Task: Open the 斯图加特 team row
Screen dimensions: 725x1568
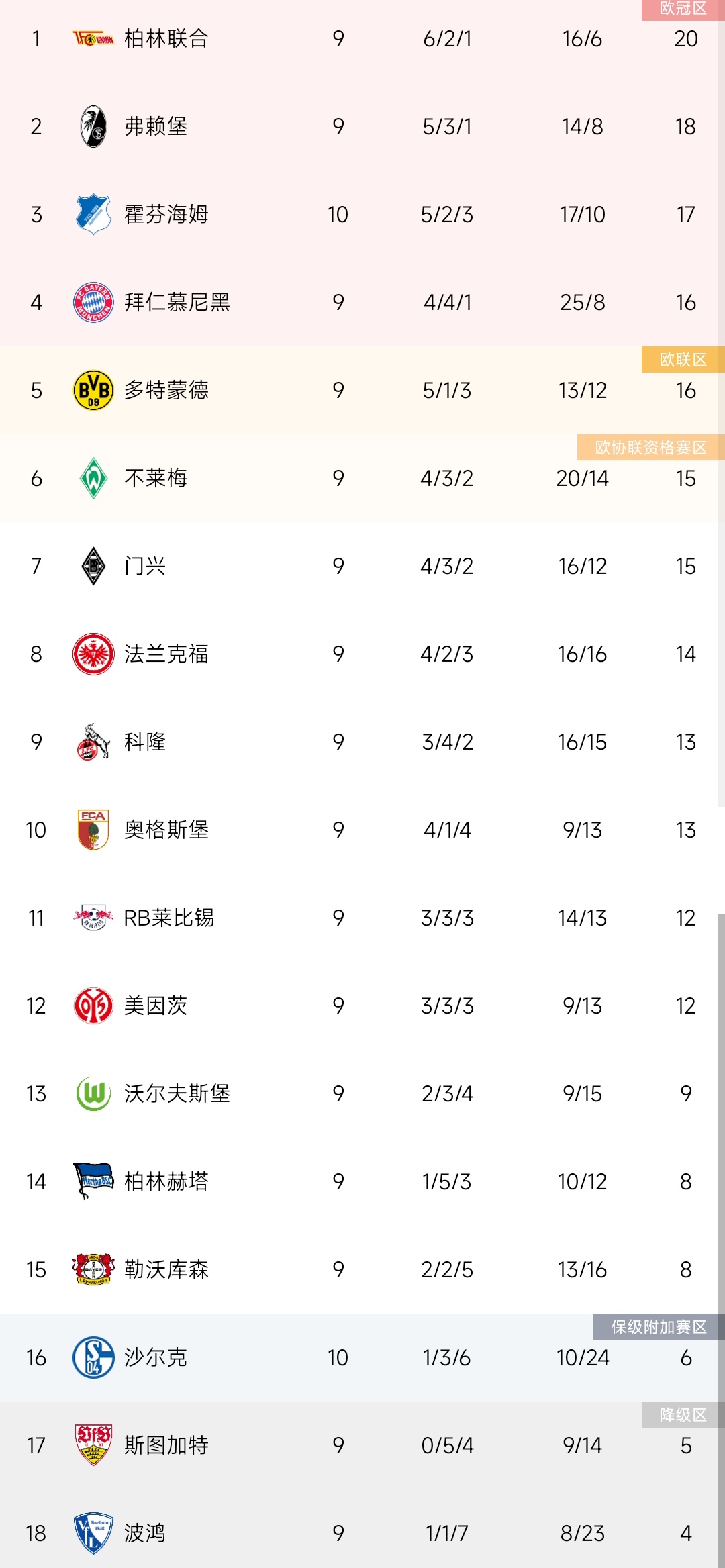Action: pos(362,1445)
